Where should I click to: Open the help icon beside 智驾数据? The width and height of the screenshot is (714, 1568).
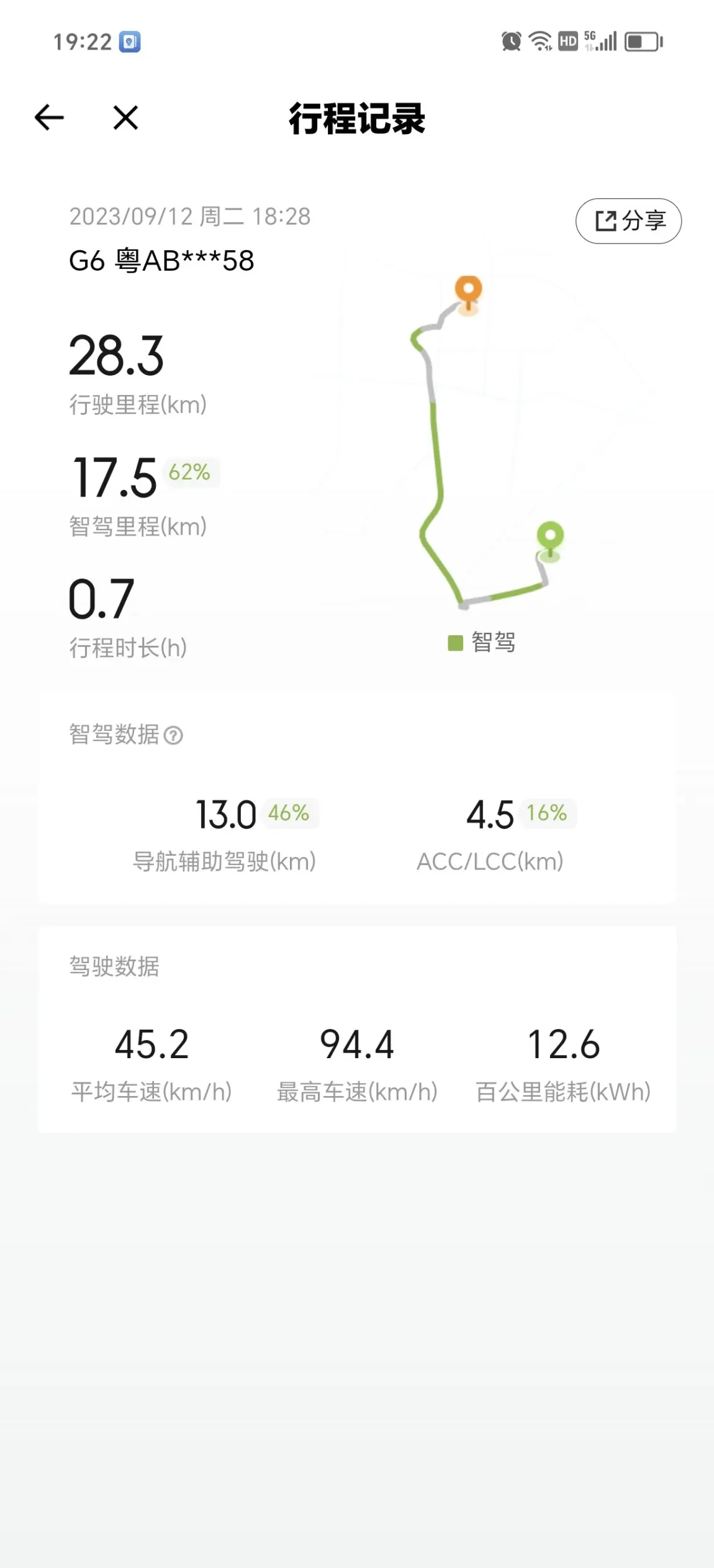[173, 736]
